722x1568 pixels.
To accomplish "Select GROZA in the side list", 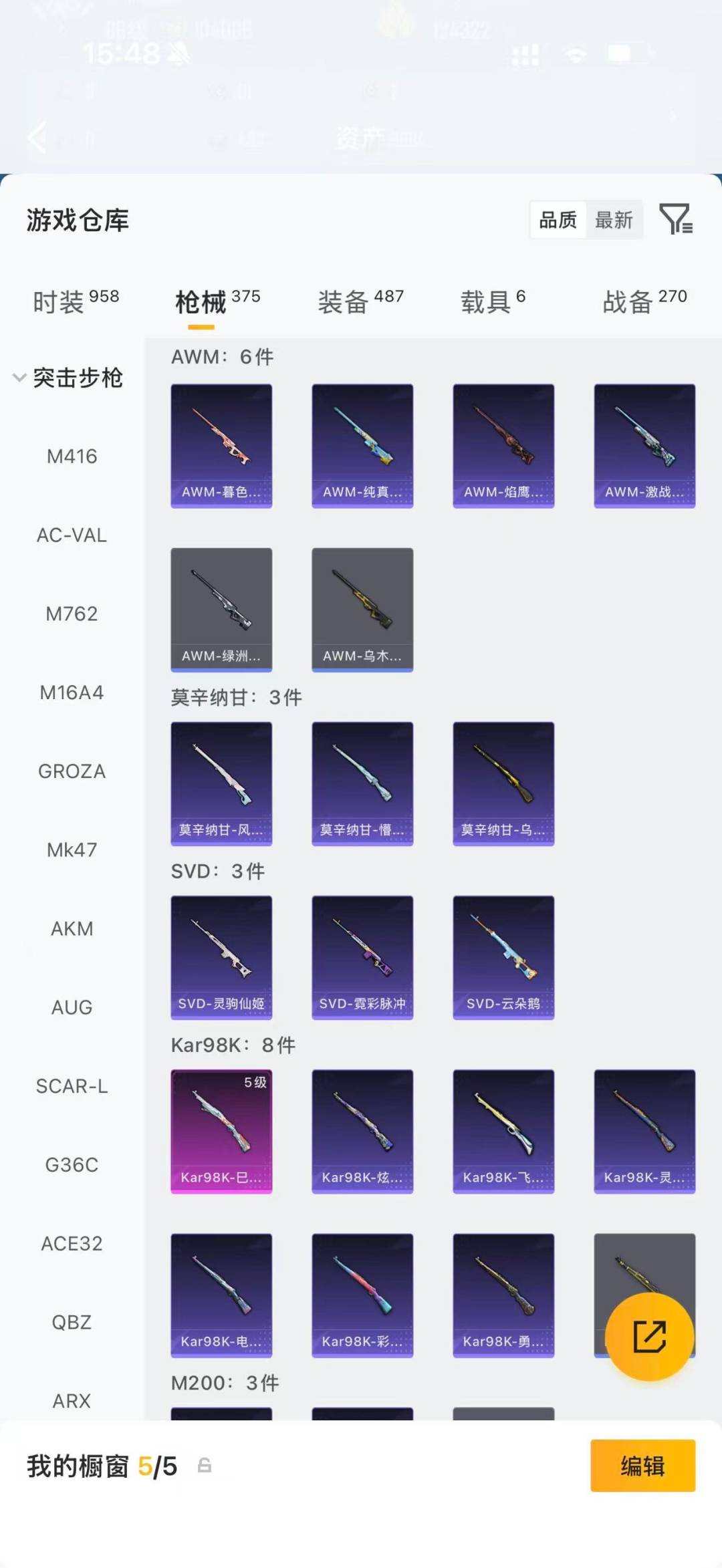I will point(72,771).
